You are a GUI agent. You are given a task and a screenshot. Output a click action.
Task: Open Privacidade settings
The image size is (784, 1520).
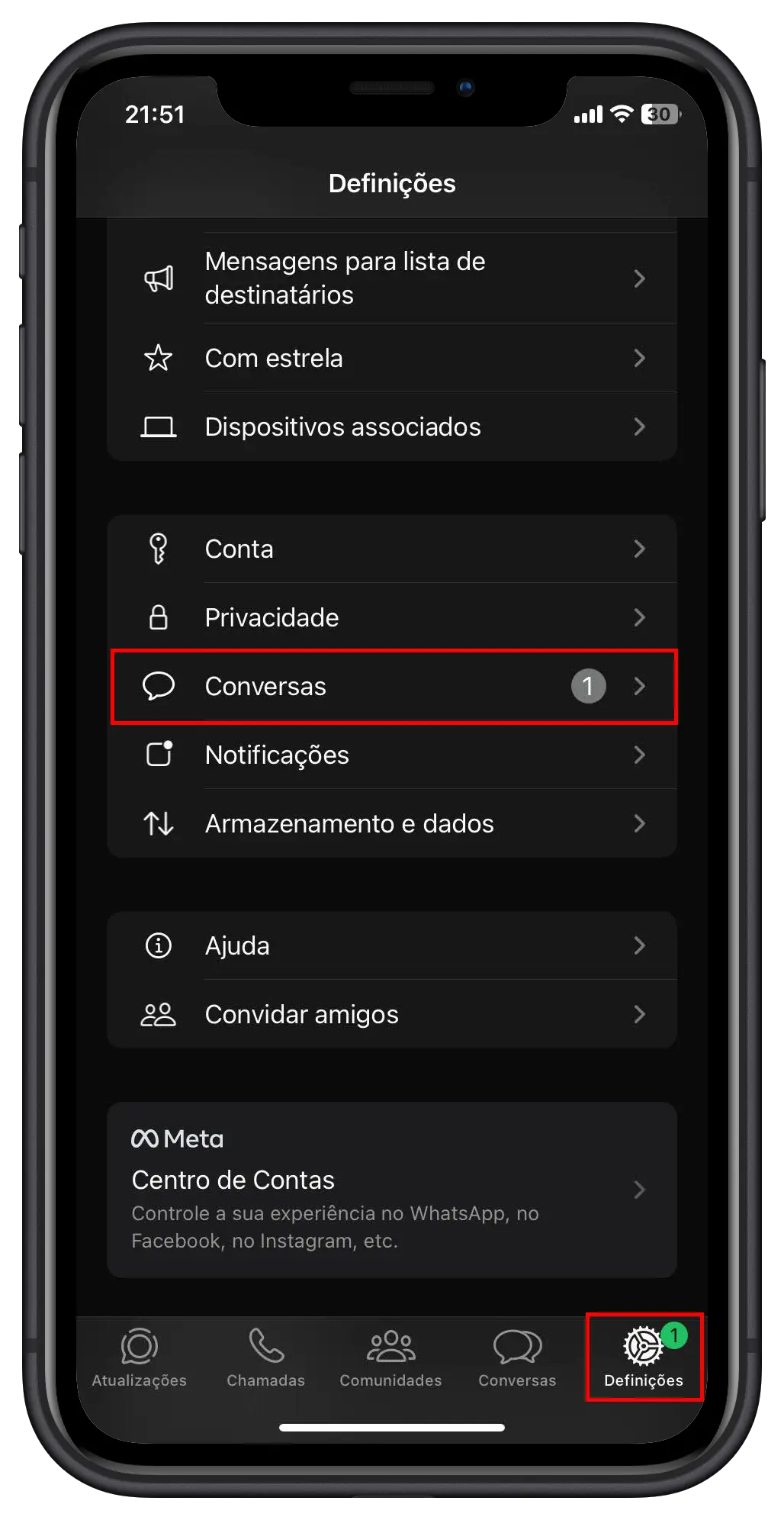coord(392,617)
